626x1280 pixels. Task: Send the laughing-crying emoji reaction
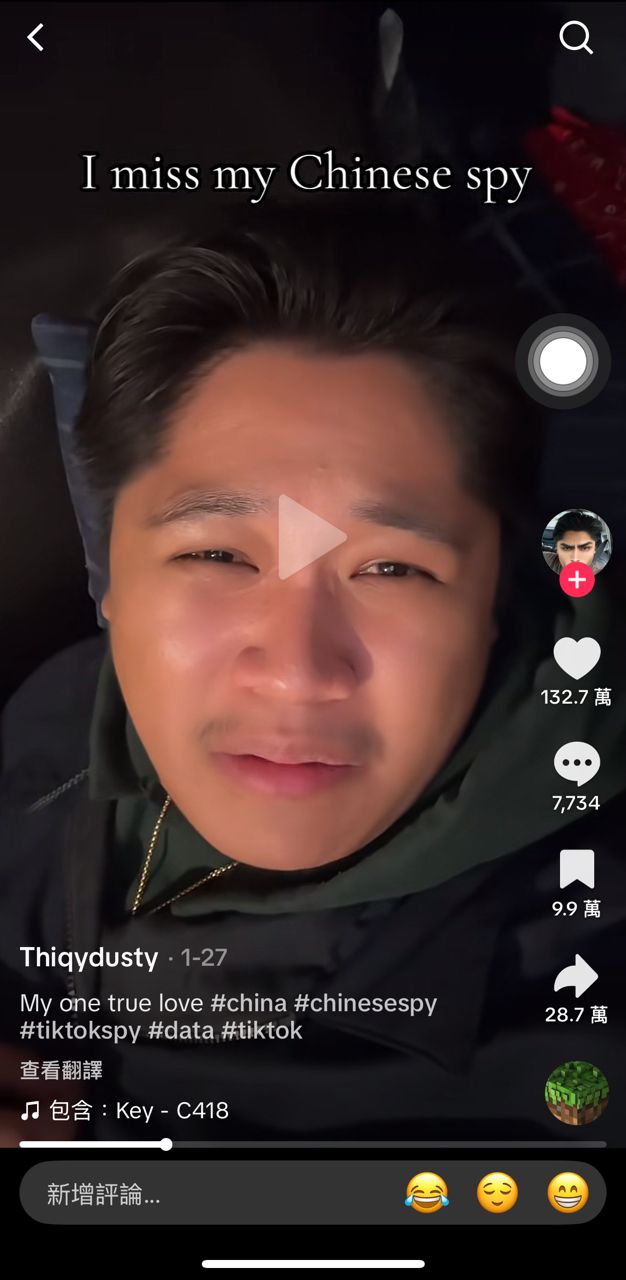(427, 1193)
